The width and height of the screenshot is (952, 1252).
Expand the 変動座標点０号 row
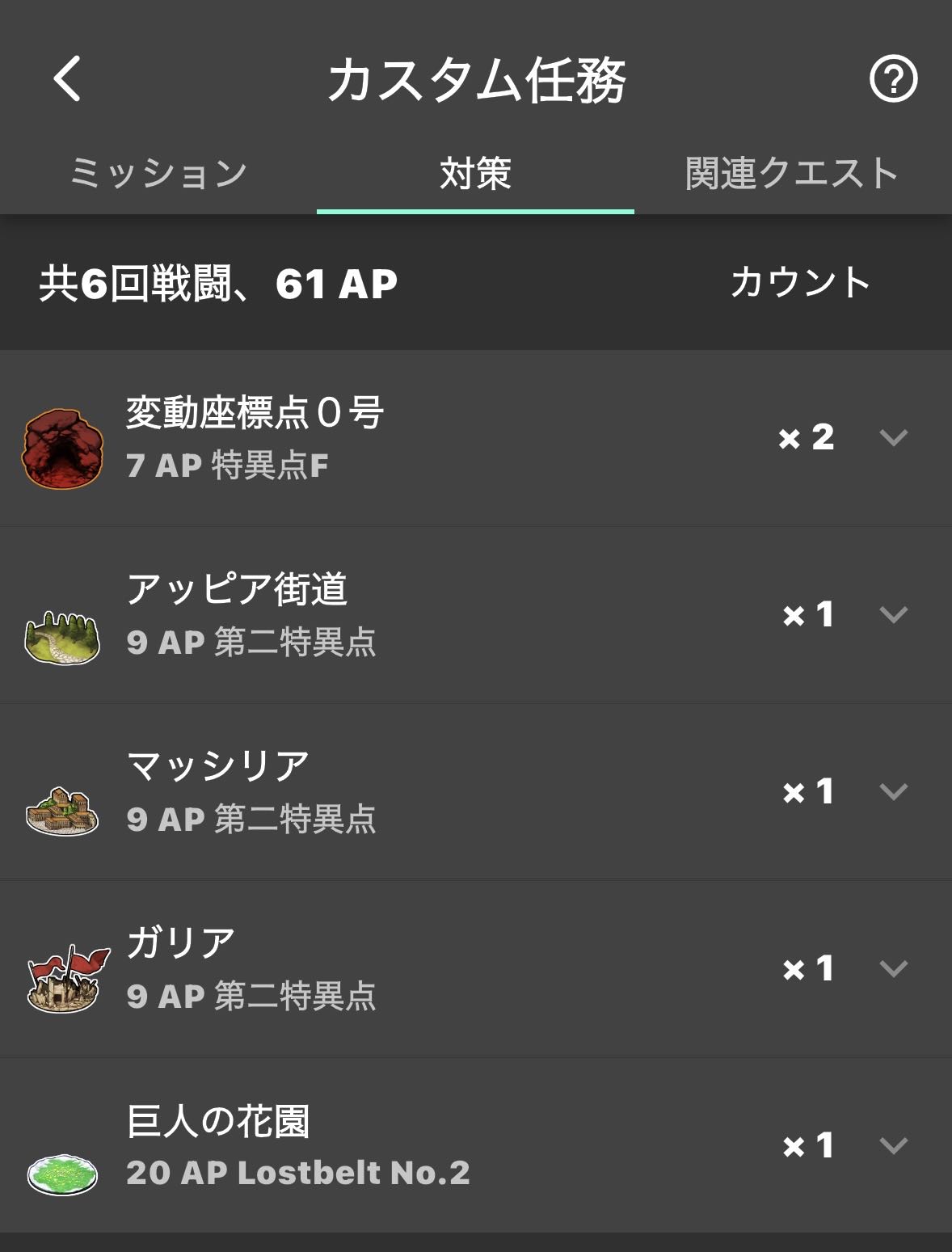coord(893,437)
